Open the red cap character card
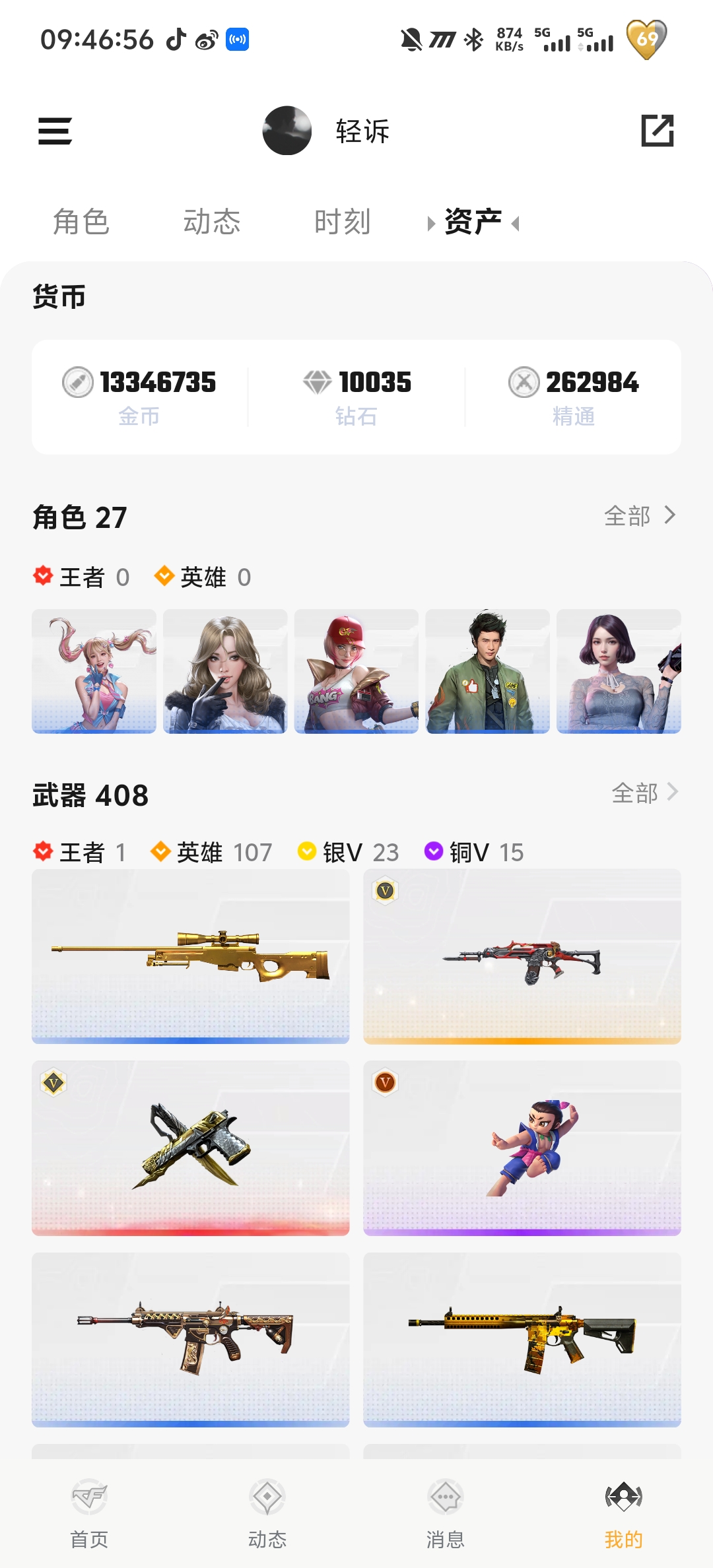 pos(356,671)
